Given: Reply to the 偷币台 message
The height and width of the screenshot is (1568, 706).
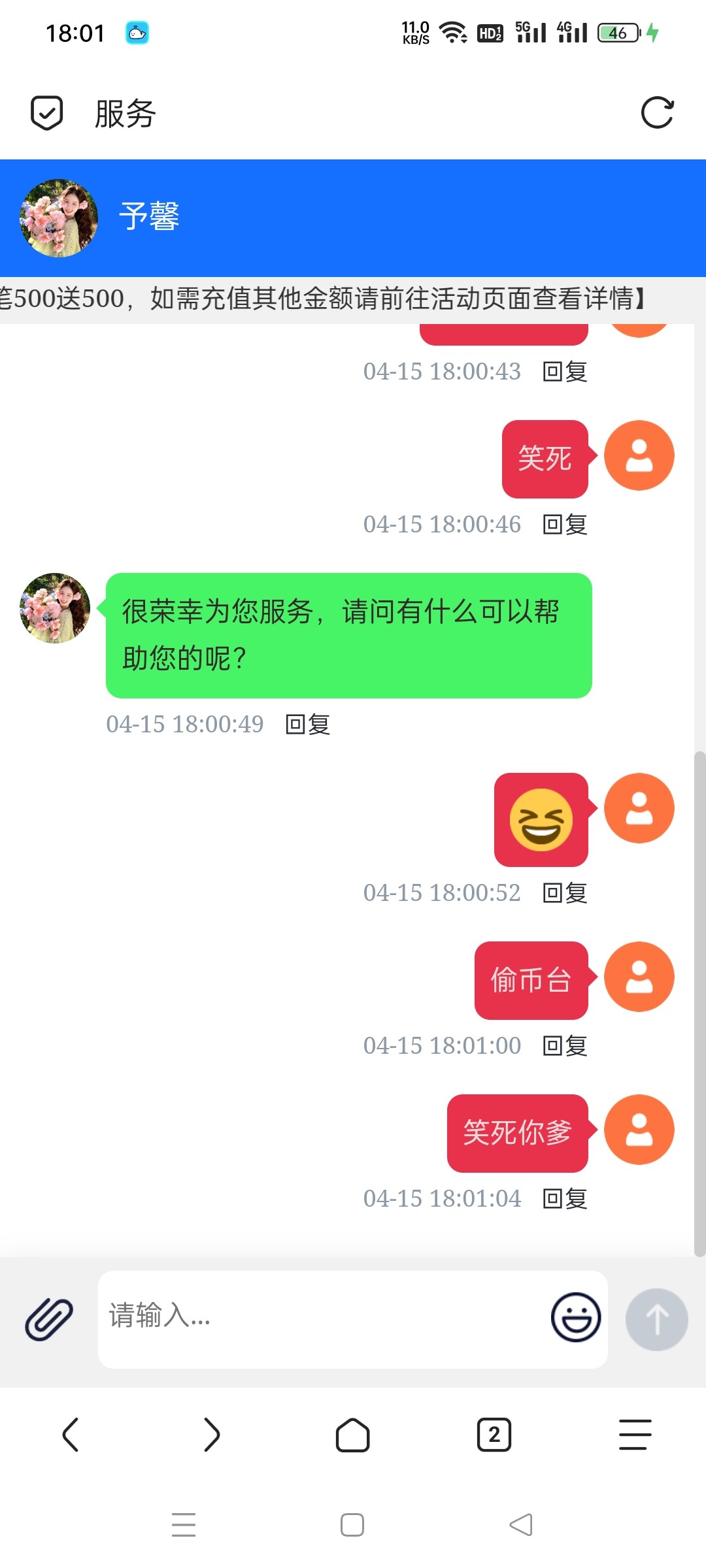Looking at the screenshot, I should [x=563, y=1046].
